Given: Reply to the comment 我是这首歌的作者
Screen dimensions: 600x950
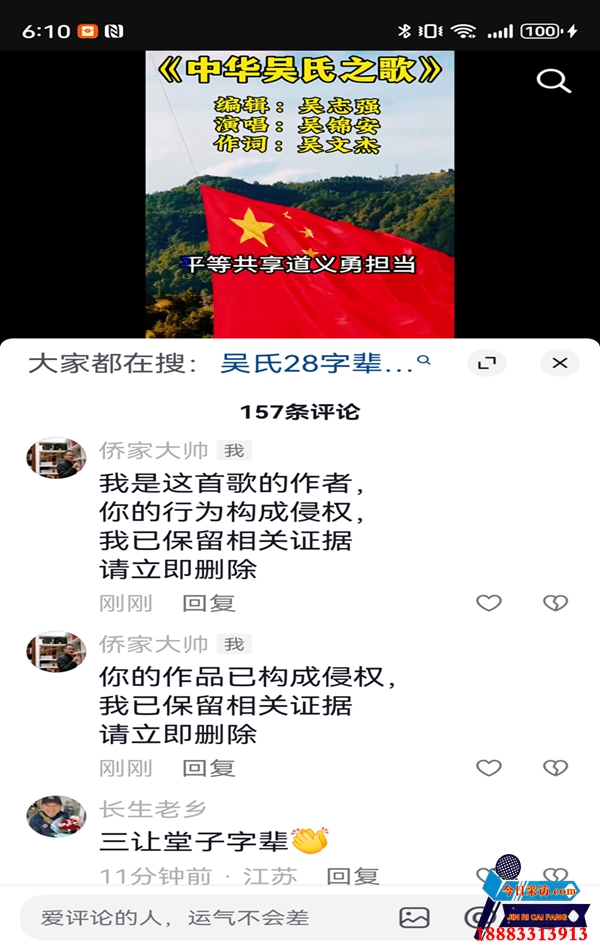Looking at the screenshot, I should click(208, 603).
